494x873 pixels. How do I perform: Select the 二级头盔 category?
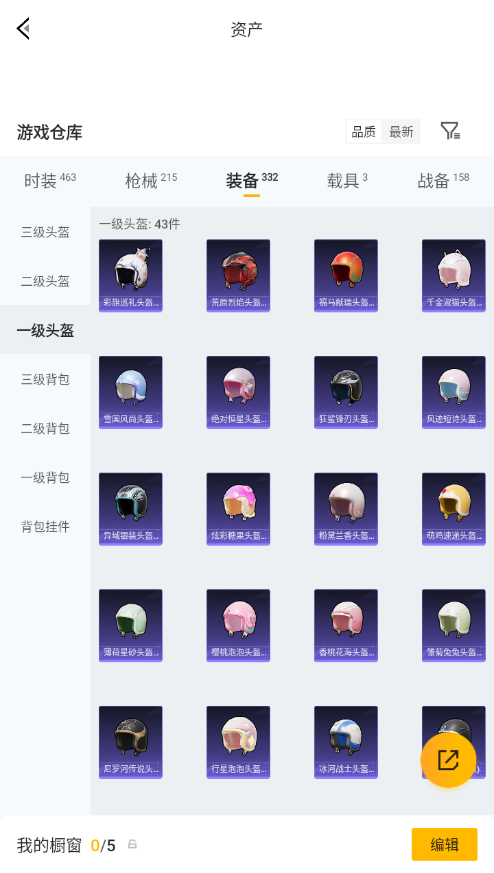point(45,281)
